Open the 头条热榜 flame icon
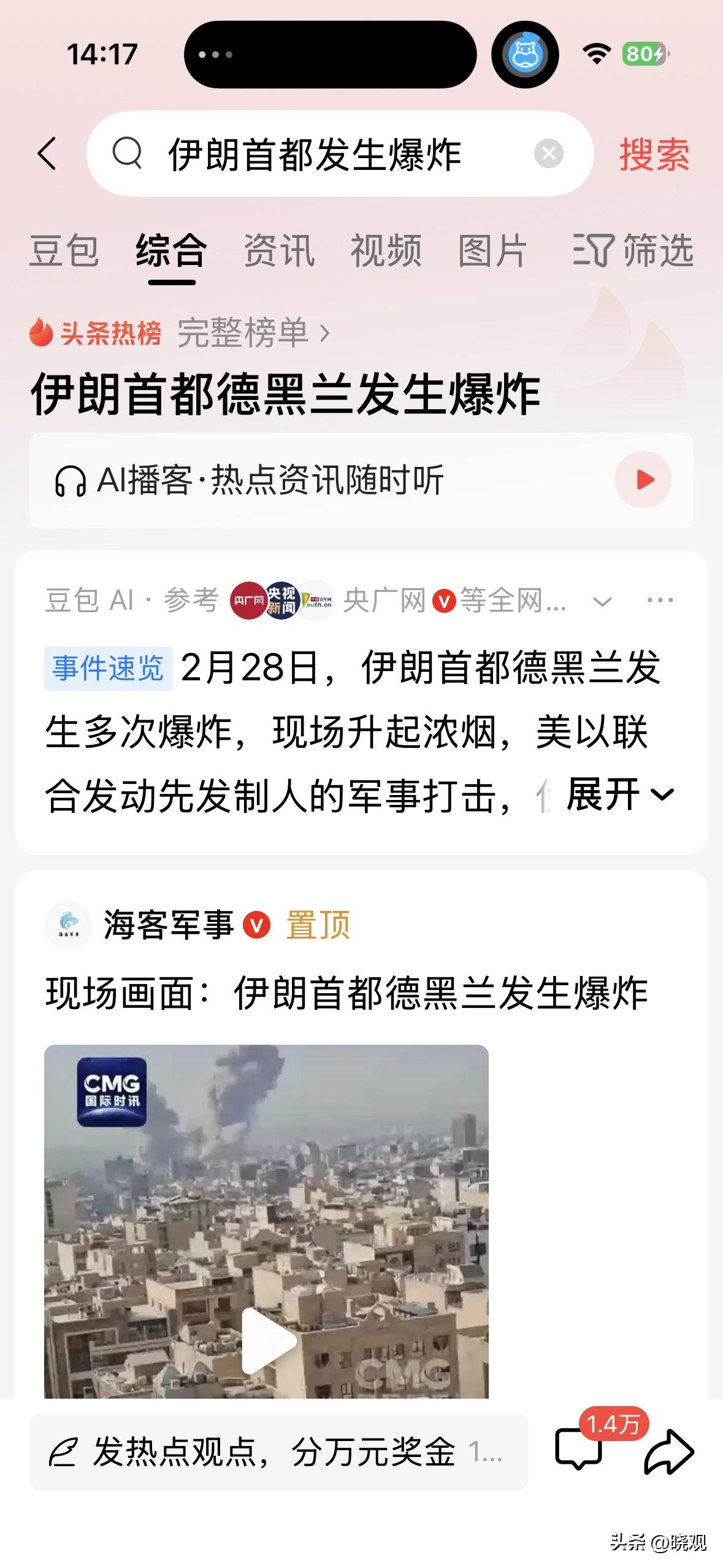 coord(42,332)
